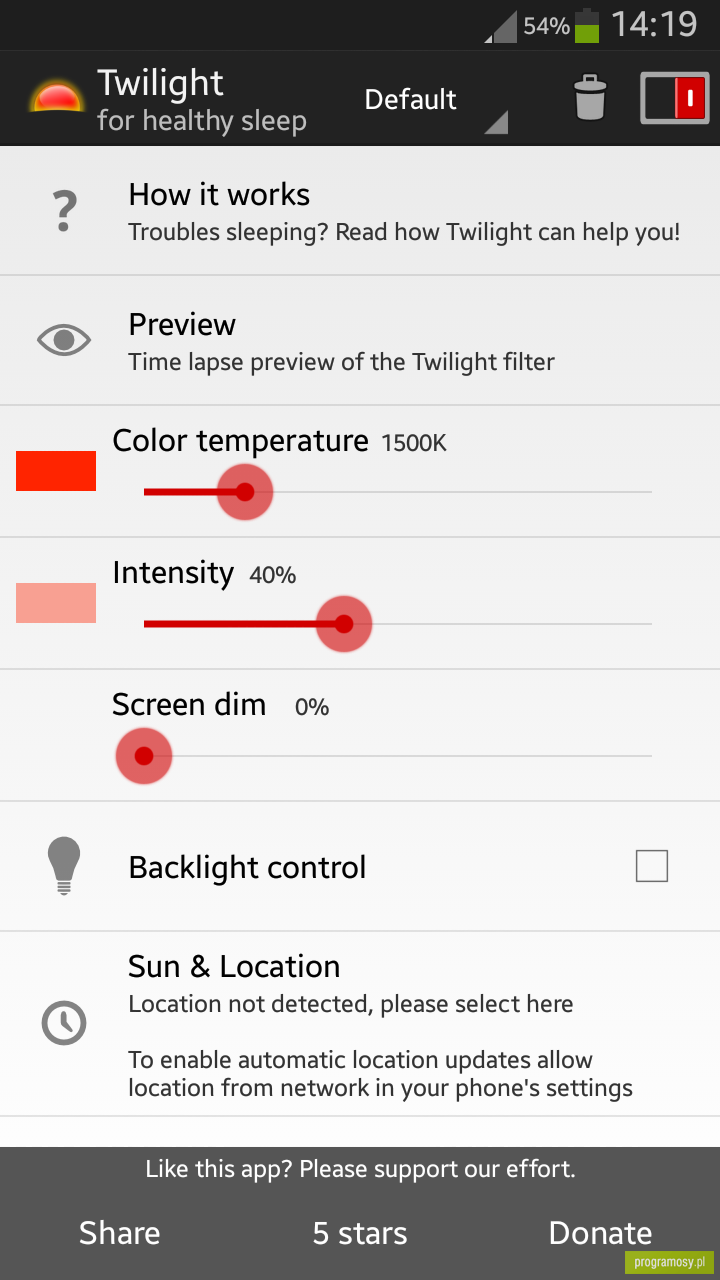
Task: Open the How it works row
Action: pyautogui.click(x=360, y=211)
